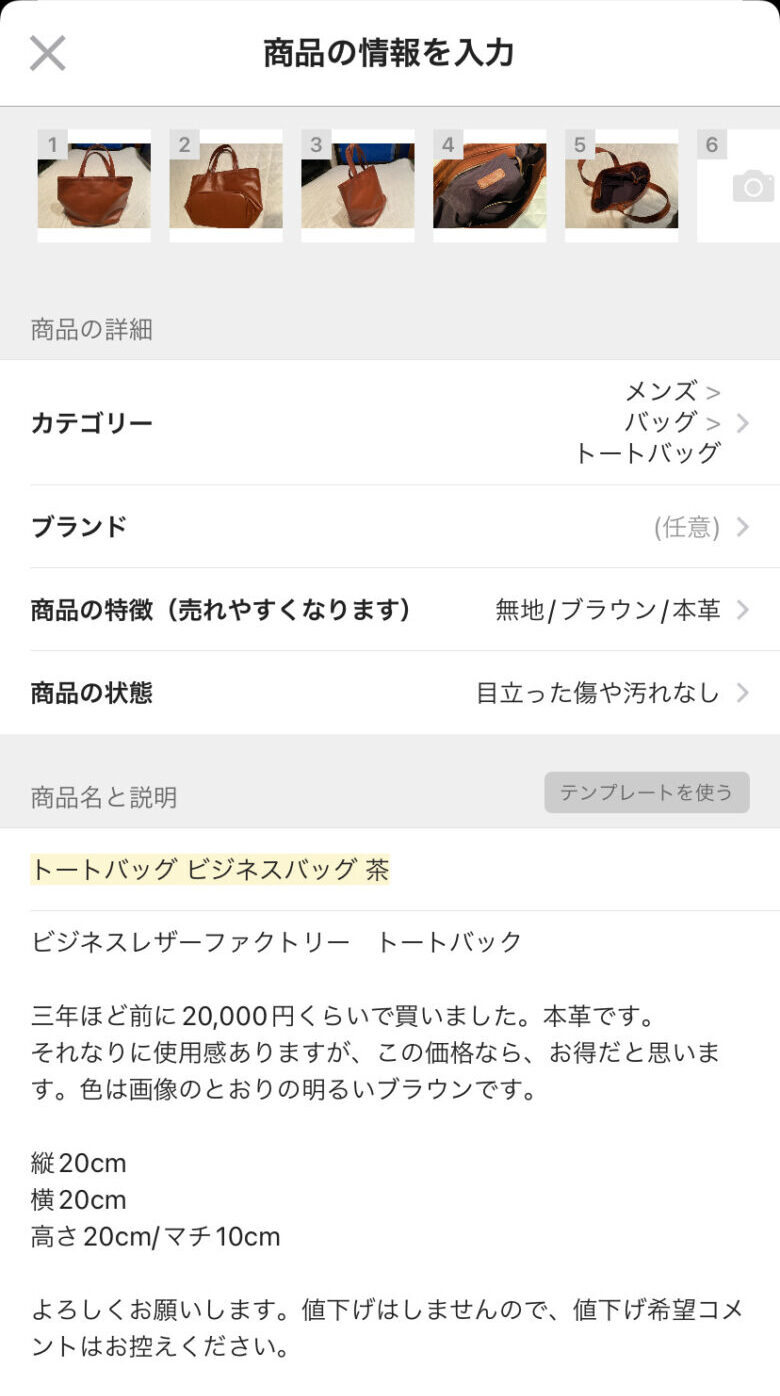The image size is (780, 1396).
Task: Change 商品の状態 condition
Action: (390, 693)
